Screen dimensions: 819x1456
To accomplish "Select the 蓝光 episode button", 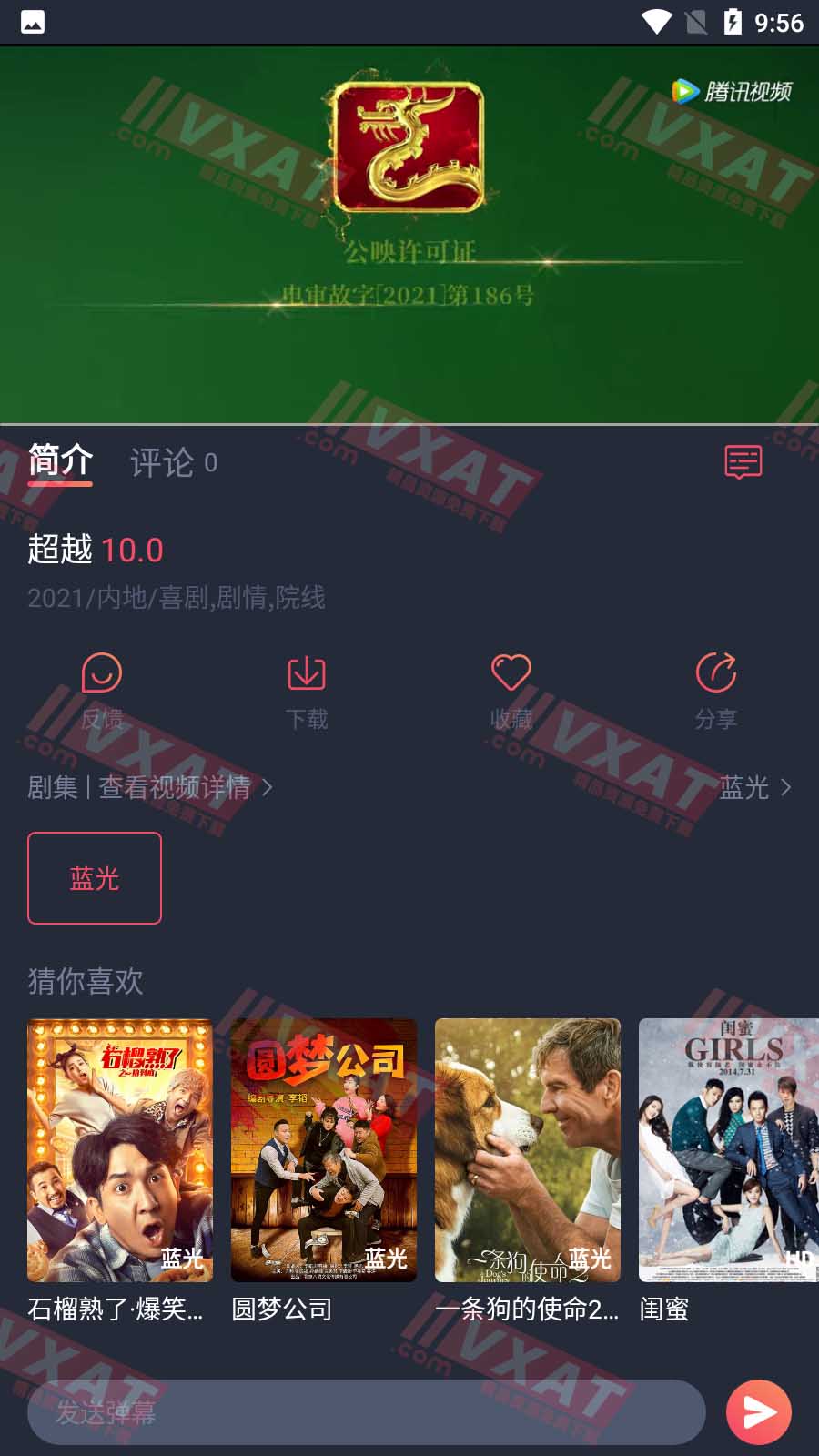I will point(95,878).
